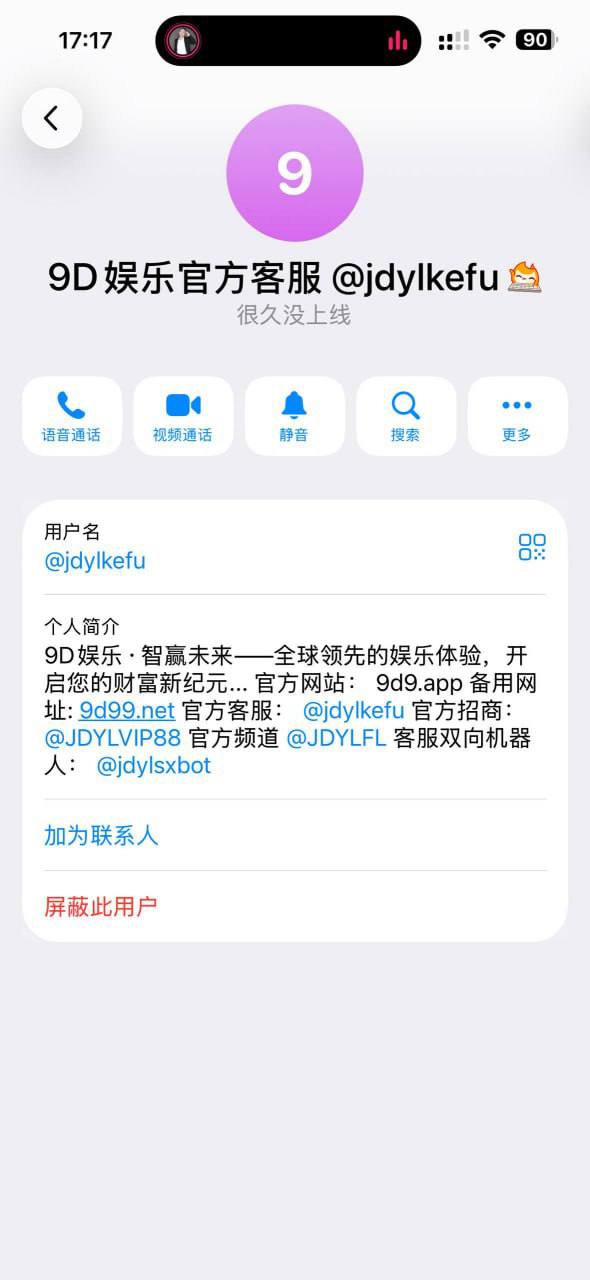Tap the blue @jdylkefu username under 用户名
590x1280 pixels.
[x=95, y=561]
